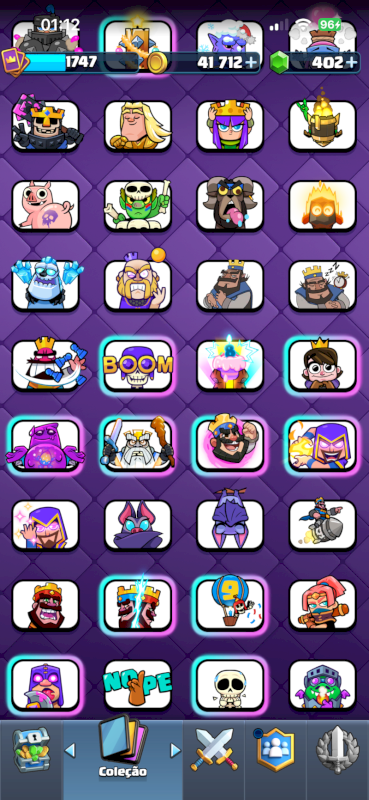369x800 pixels.
Task: Select the ice golem emote
Action: pyautogui.click(x=45, y=285)
